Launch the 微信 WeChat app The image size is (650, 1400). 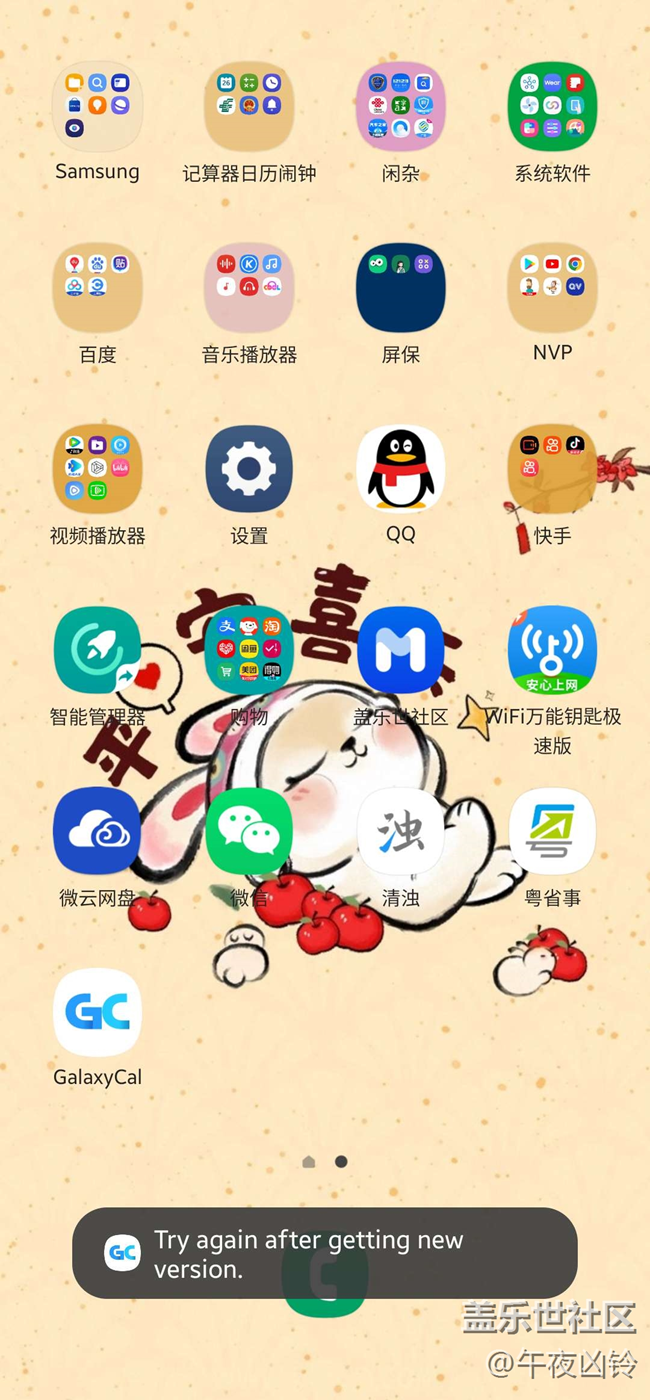click(249, 831)
